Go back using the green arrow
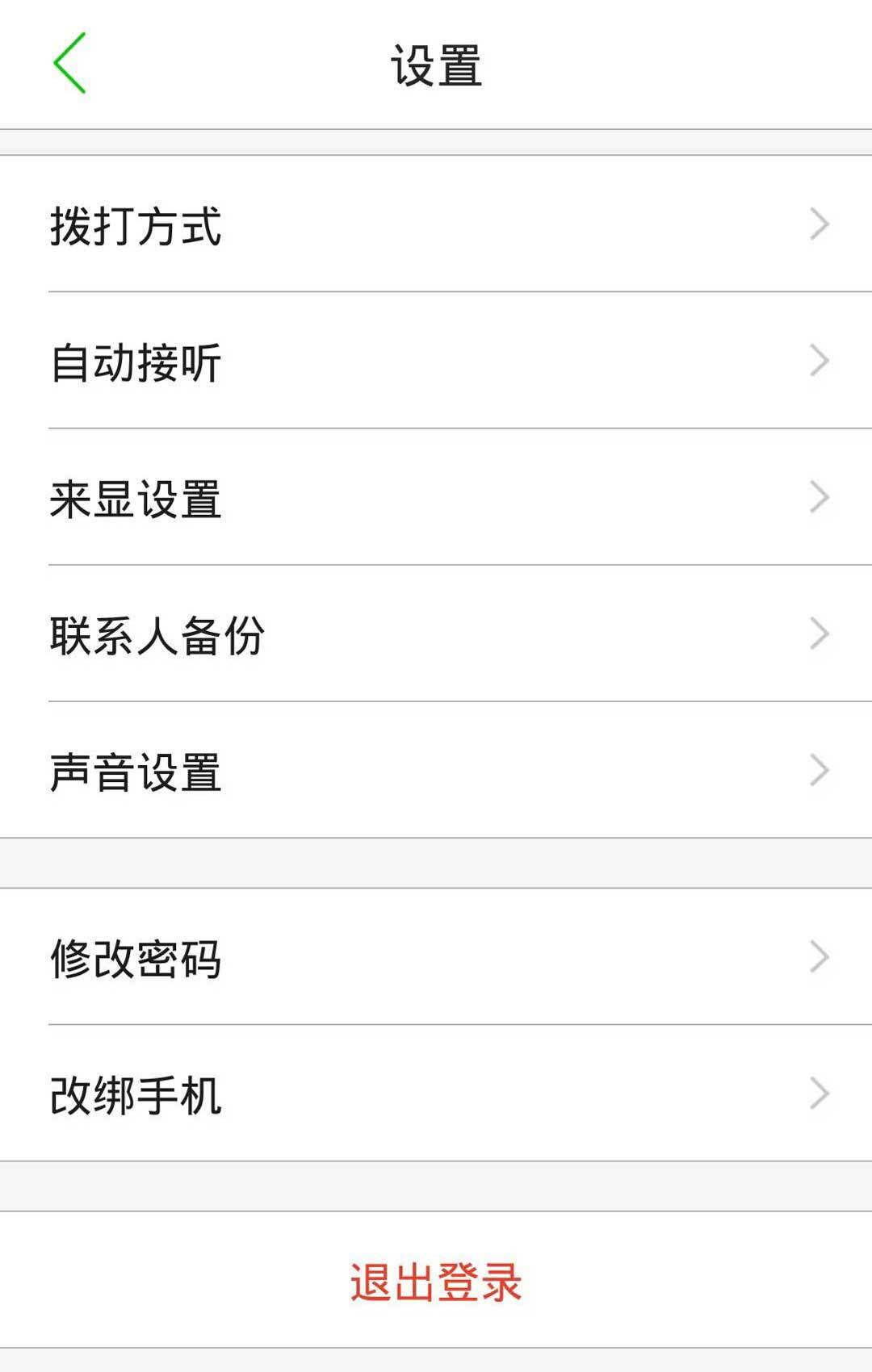 pos(69,63)
